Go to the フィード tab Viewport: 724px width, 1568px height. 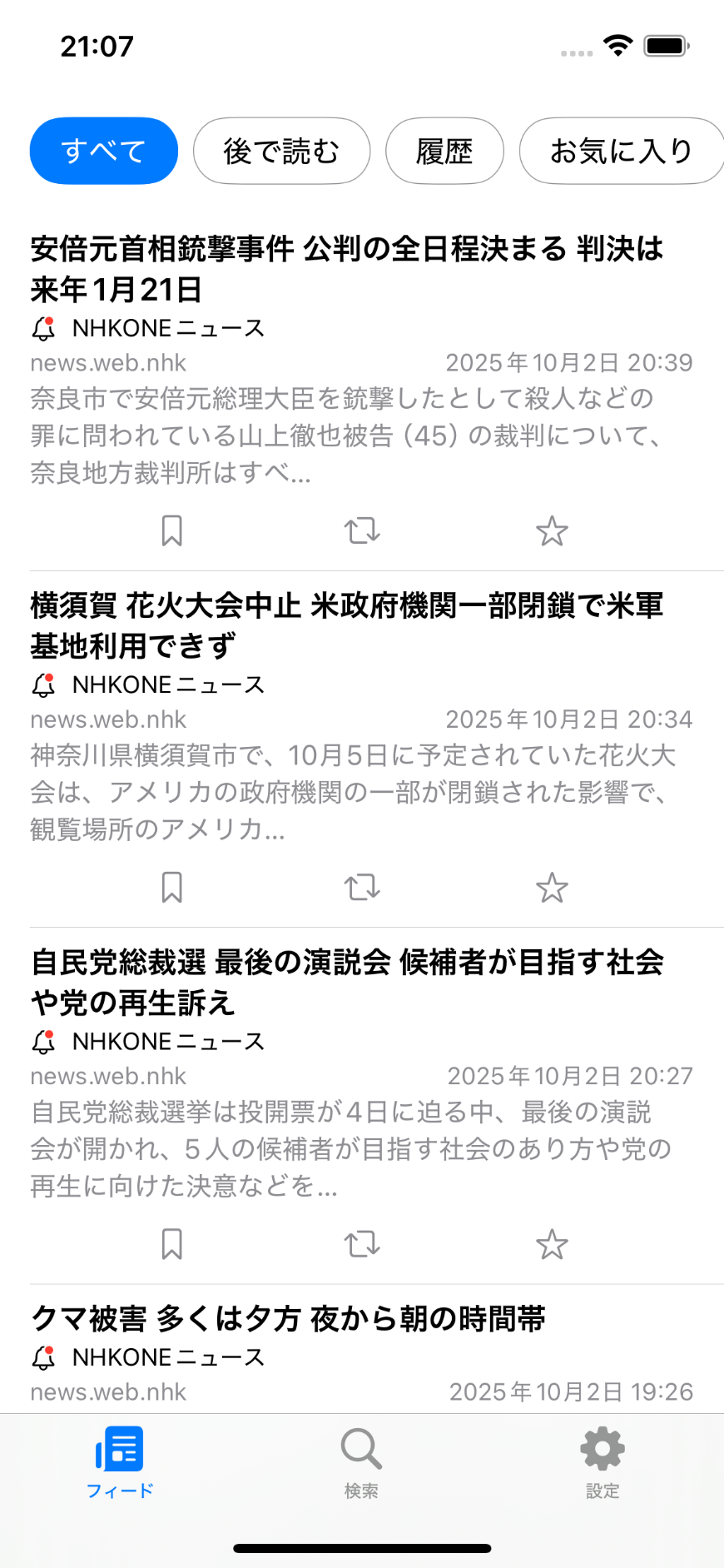click(120, 1461)
